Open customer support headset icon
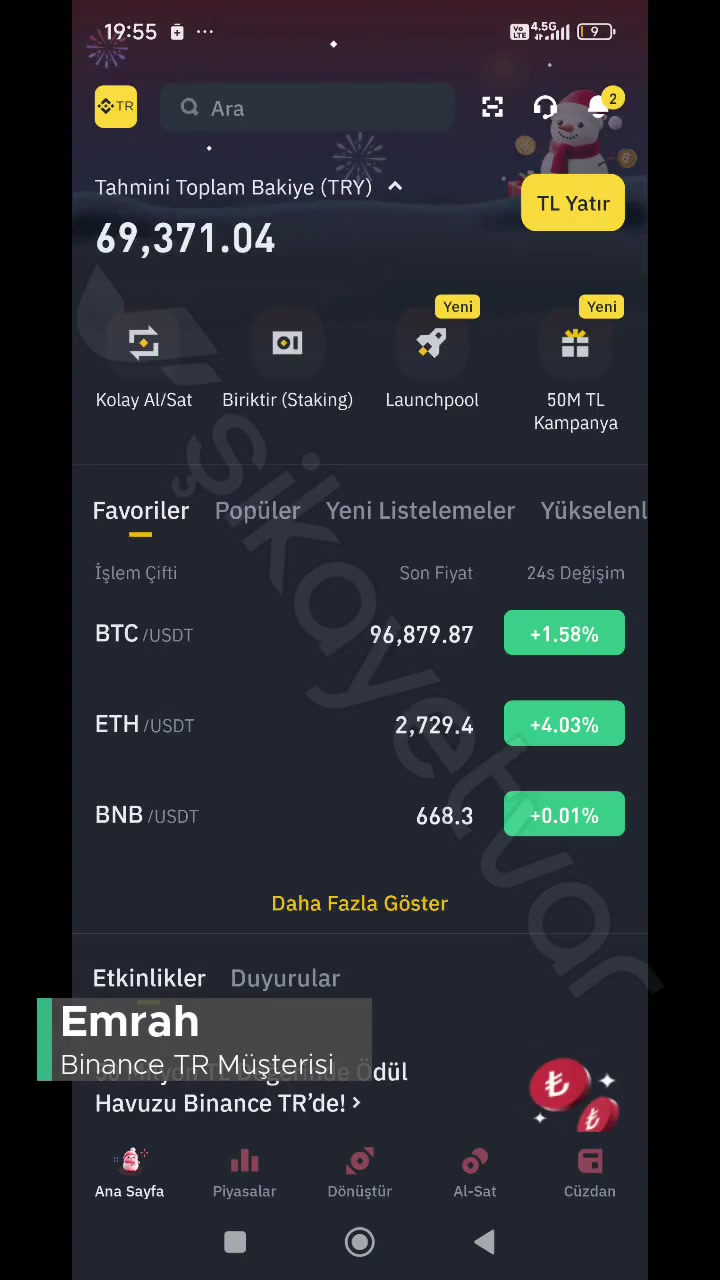720x1280 pixels. coord(545,107)
